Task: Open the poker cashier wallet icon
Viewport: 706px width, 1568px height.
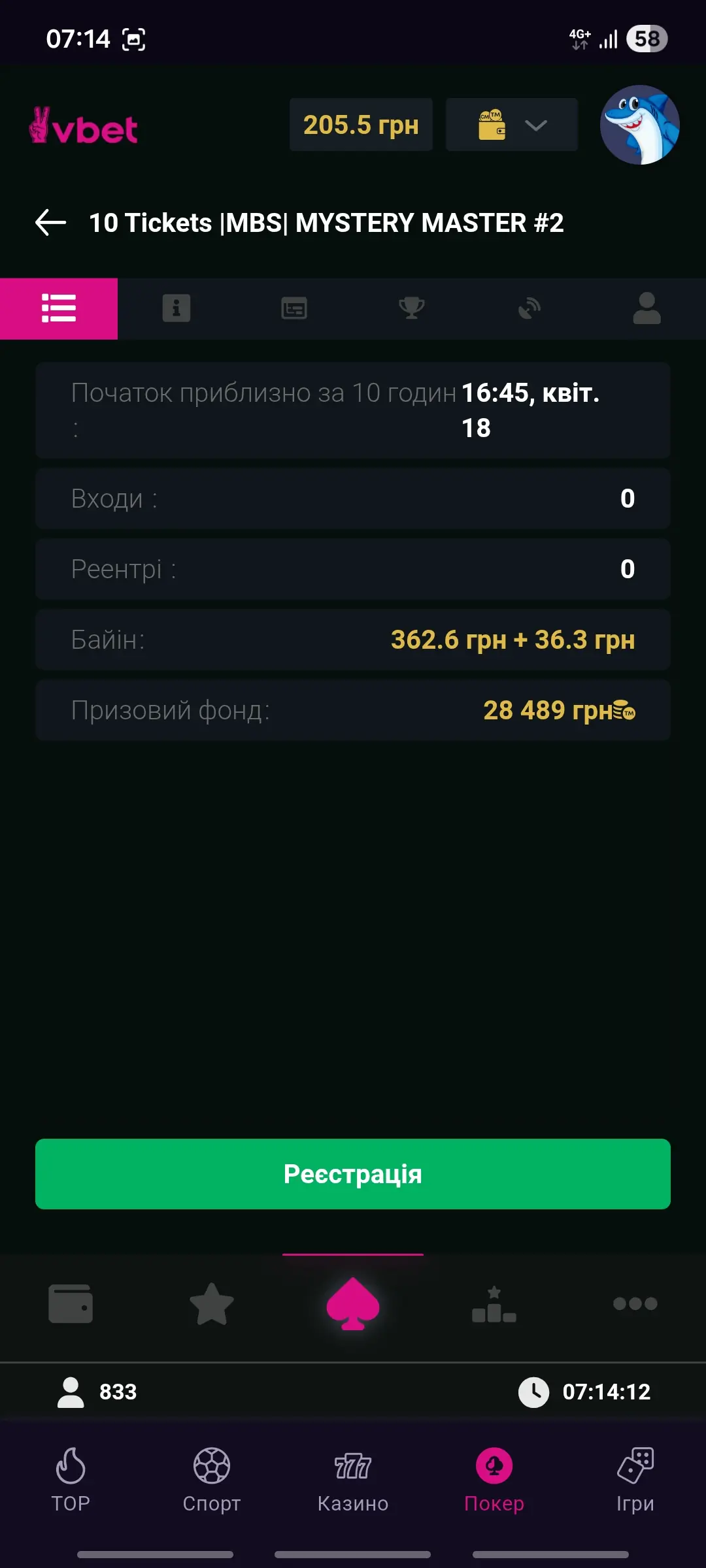Action: click(x=71, y=1304)
